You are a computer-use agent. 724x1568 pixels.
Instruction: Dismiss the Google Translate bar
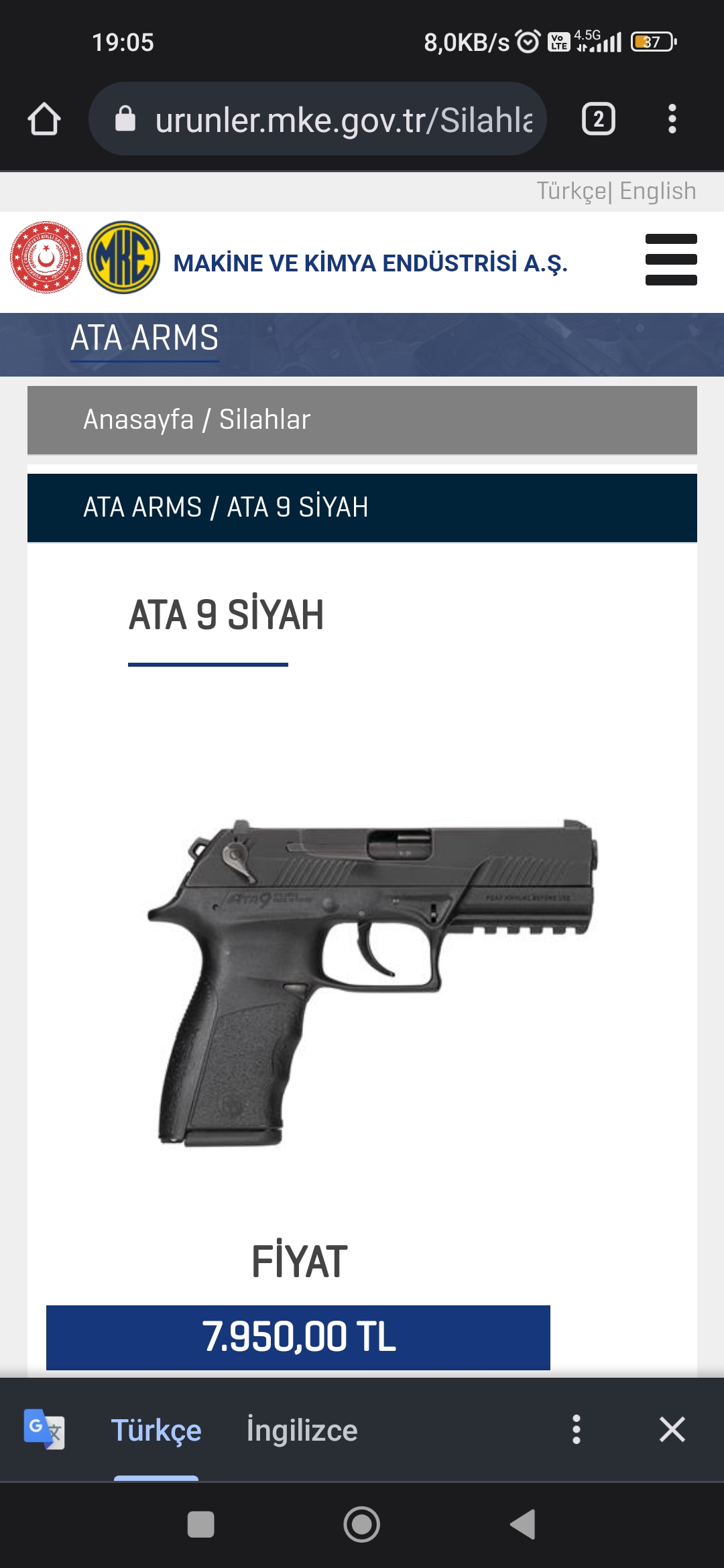[672, 1429]
